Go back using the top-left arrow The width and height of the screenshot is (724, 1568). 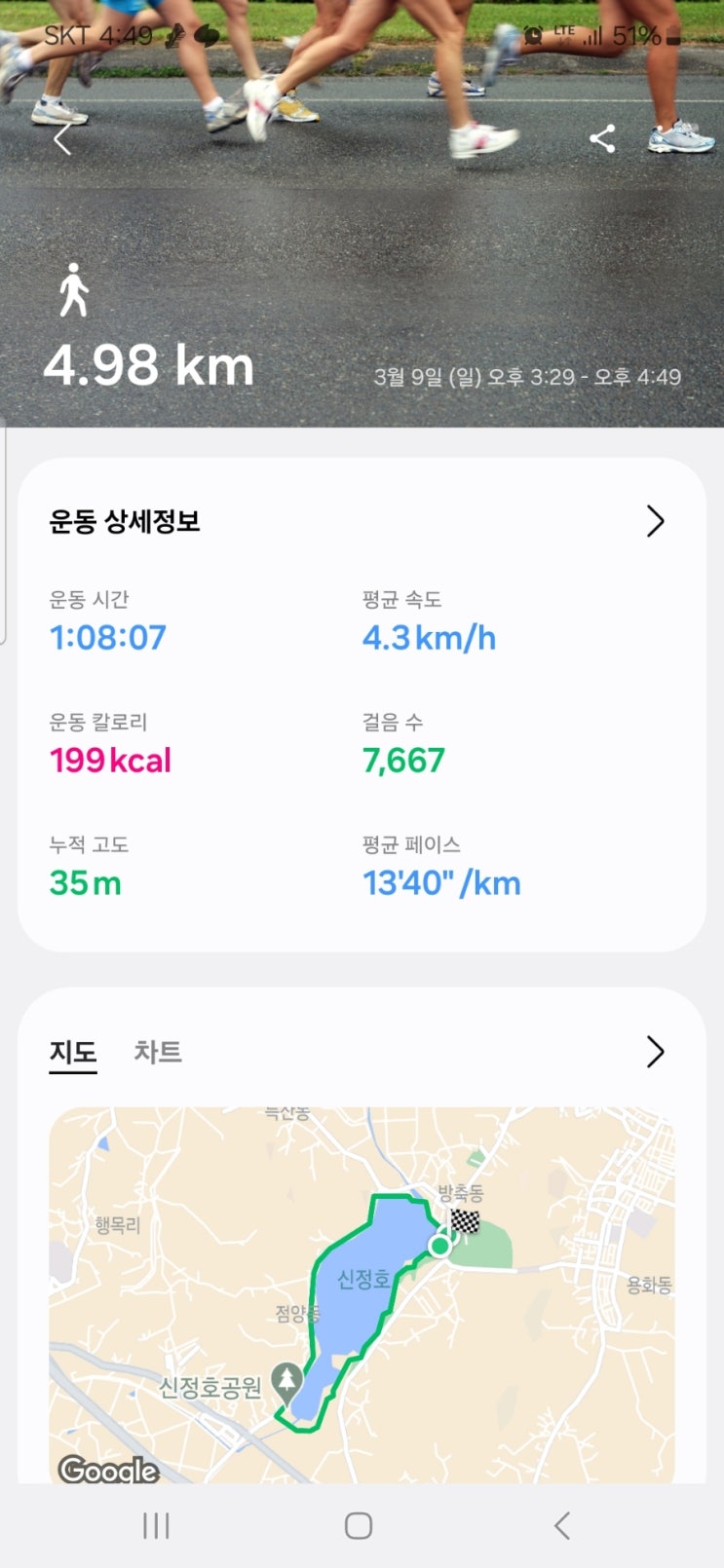(x=63, y=139)
